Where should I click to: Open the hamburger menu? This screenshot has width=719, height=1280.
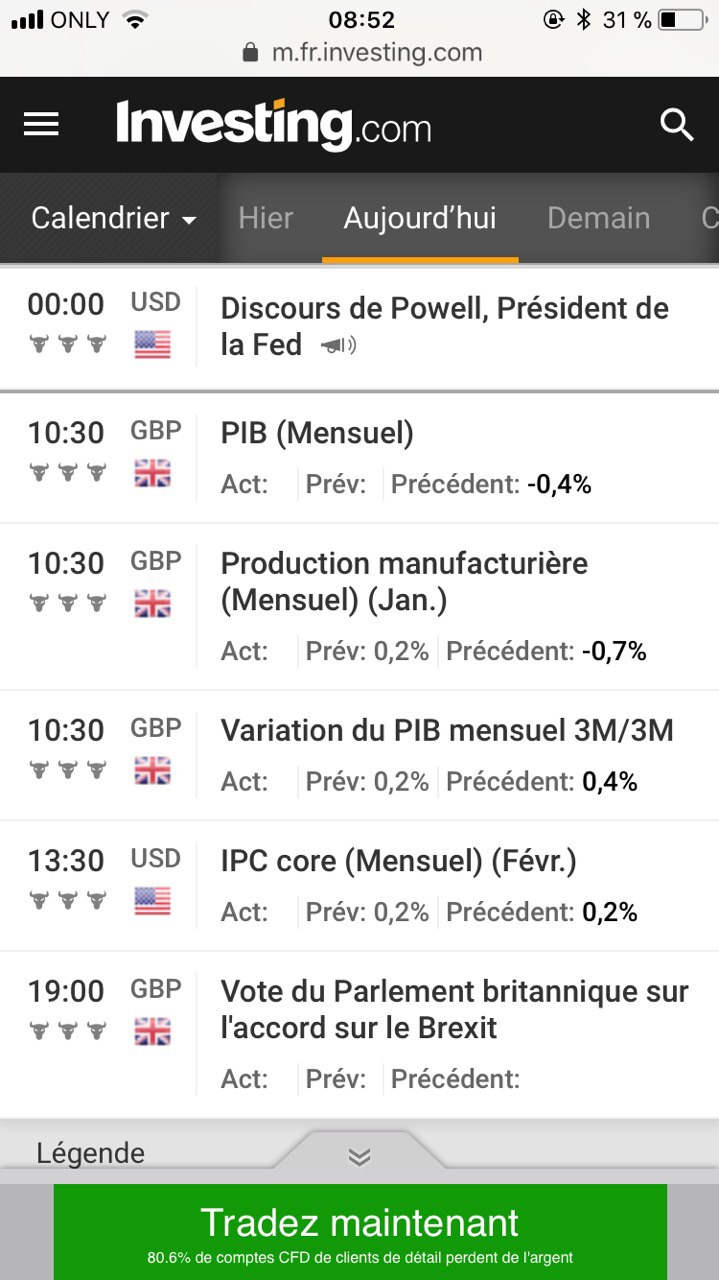[x=41, y=124]
